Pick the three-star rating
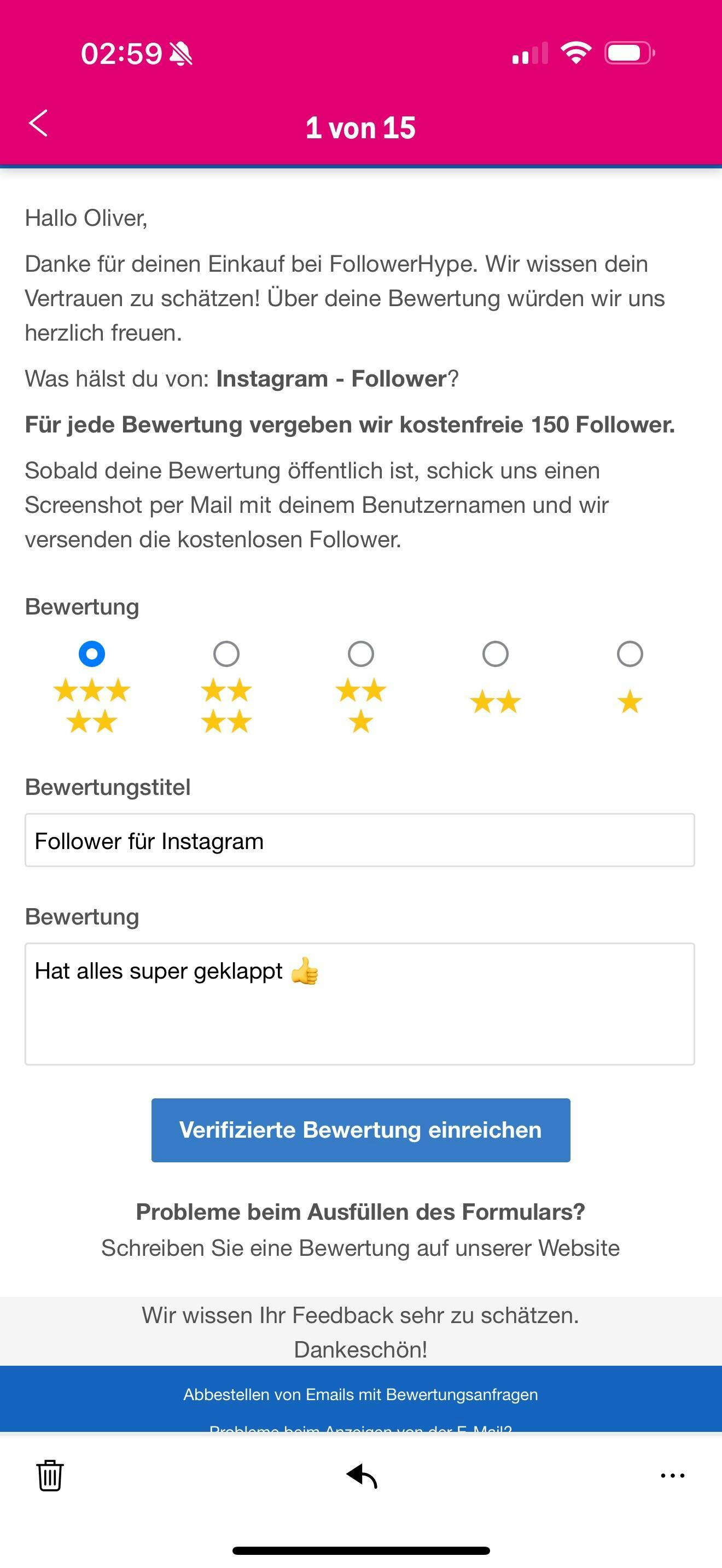The image size is (722, 1568). (361, 654)
